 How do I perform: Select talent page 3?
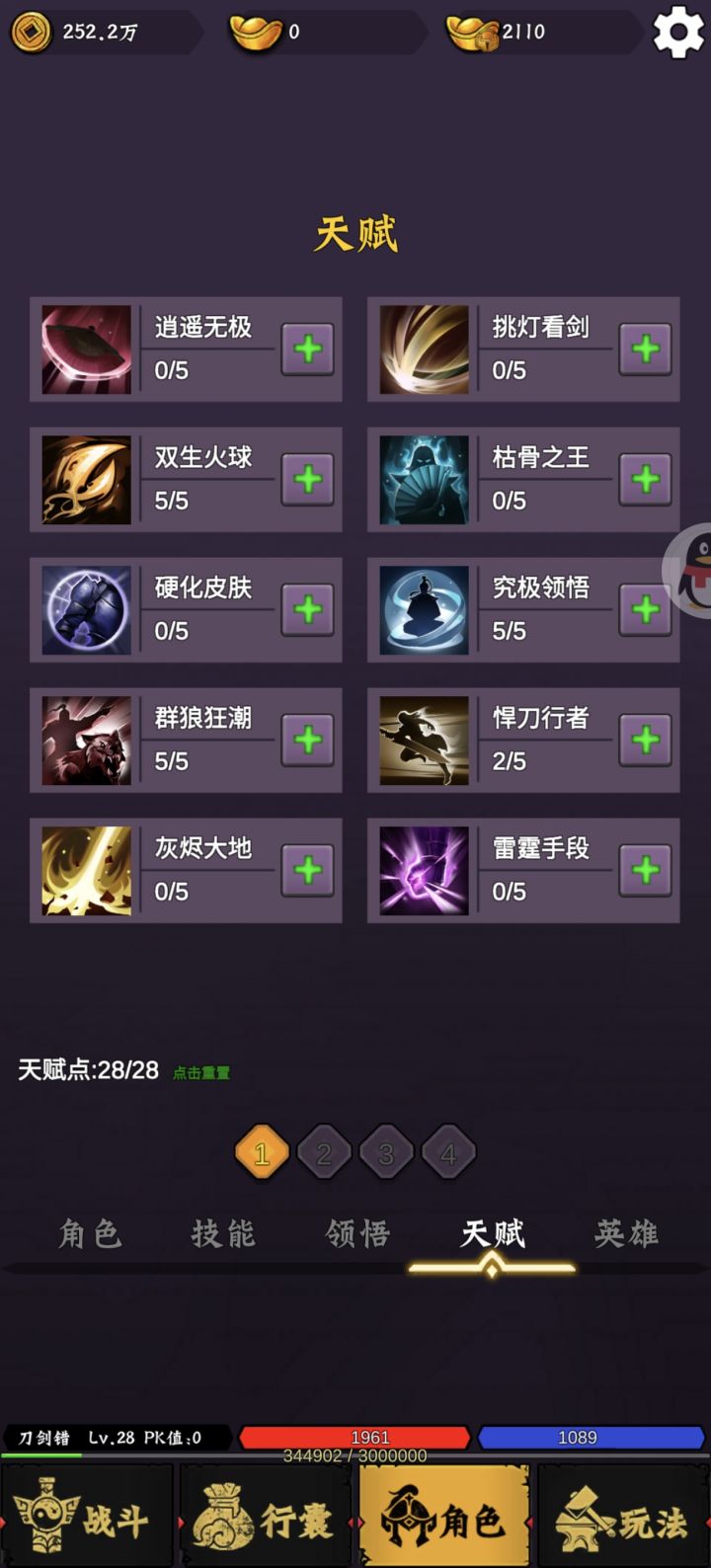[x=387, y=1151]
